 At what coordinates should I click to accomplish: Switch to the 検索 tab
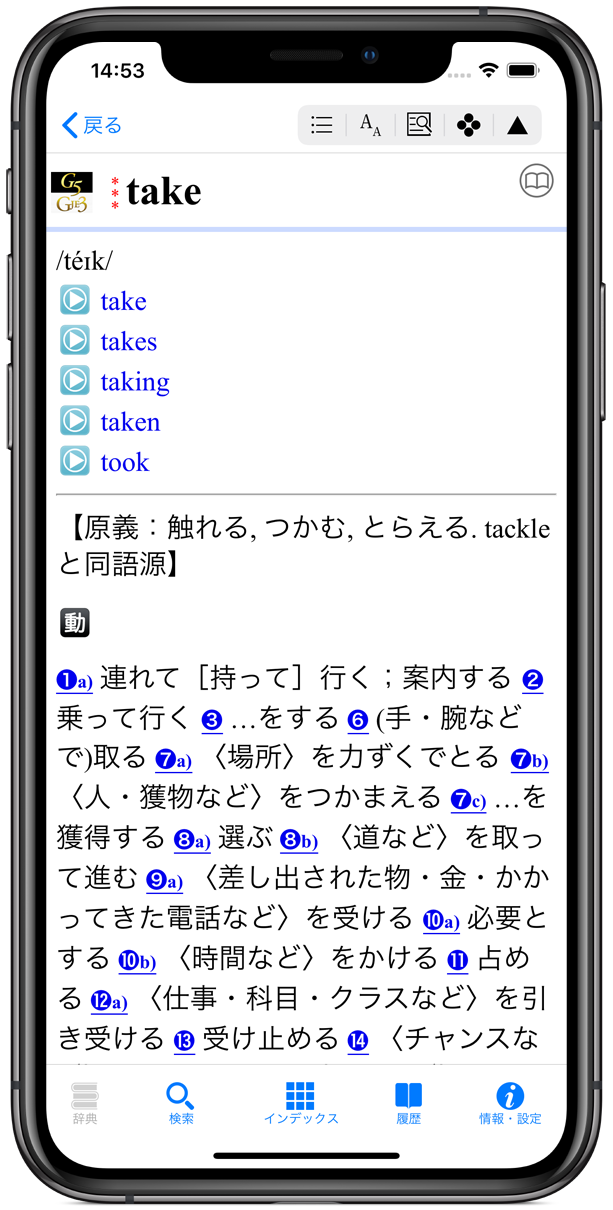[x=181, y=1103]
